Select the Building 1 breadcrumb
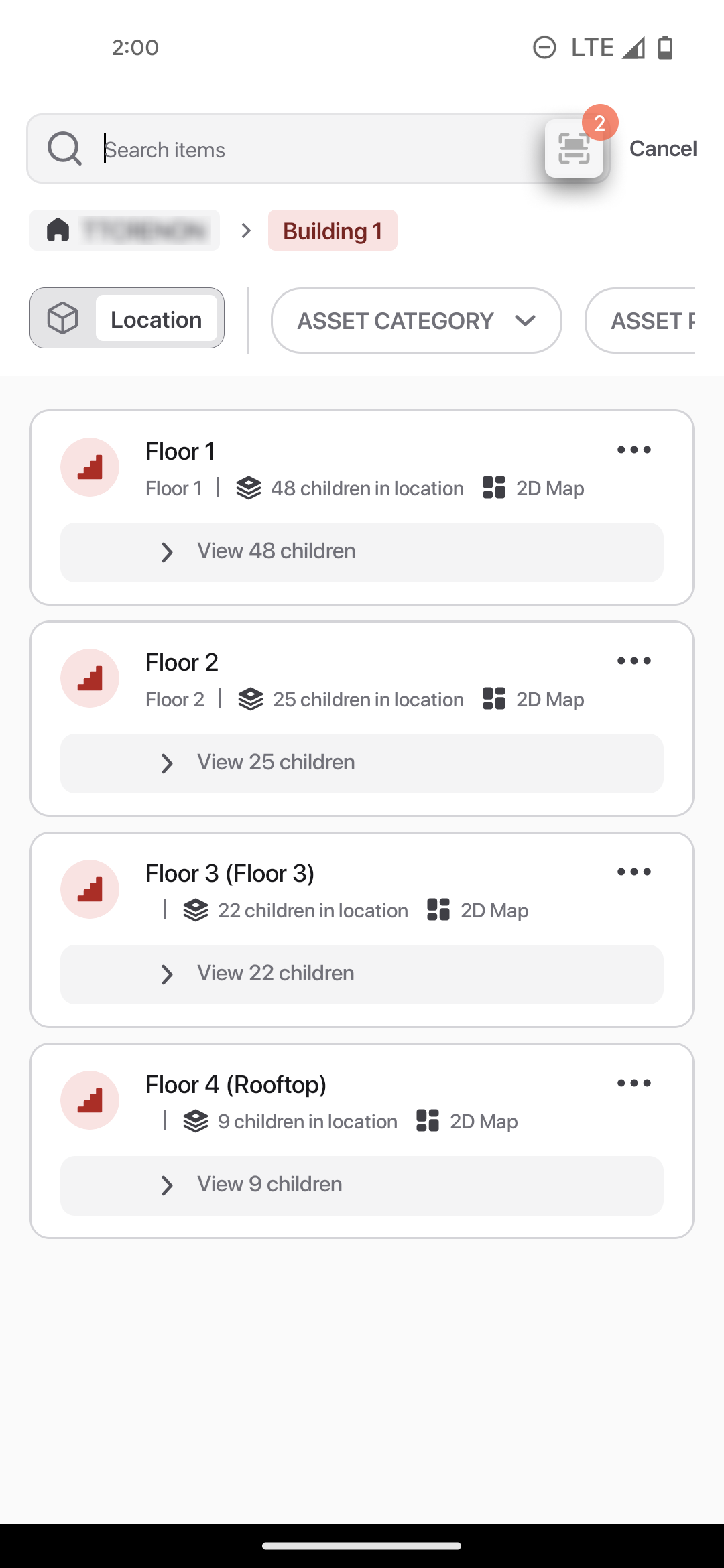This screenshot has width=724, height=1568. click(x=333, y=231)
